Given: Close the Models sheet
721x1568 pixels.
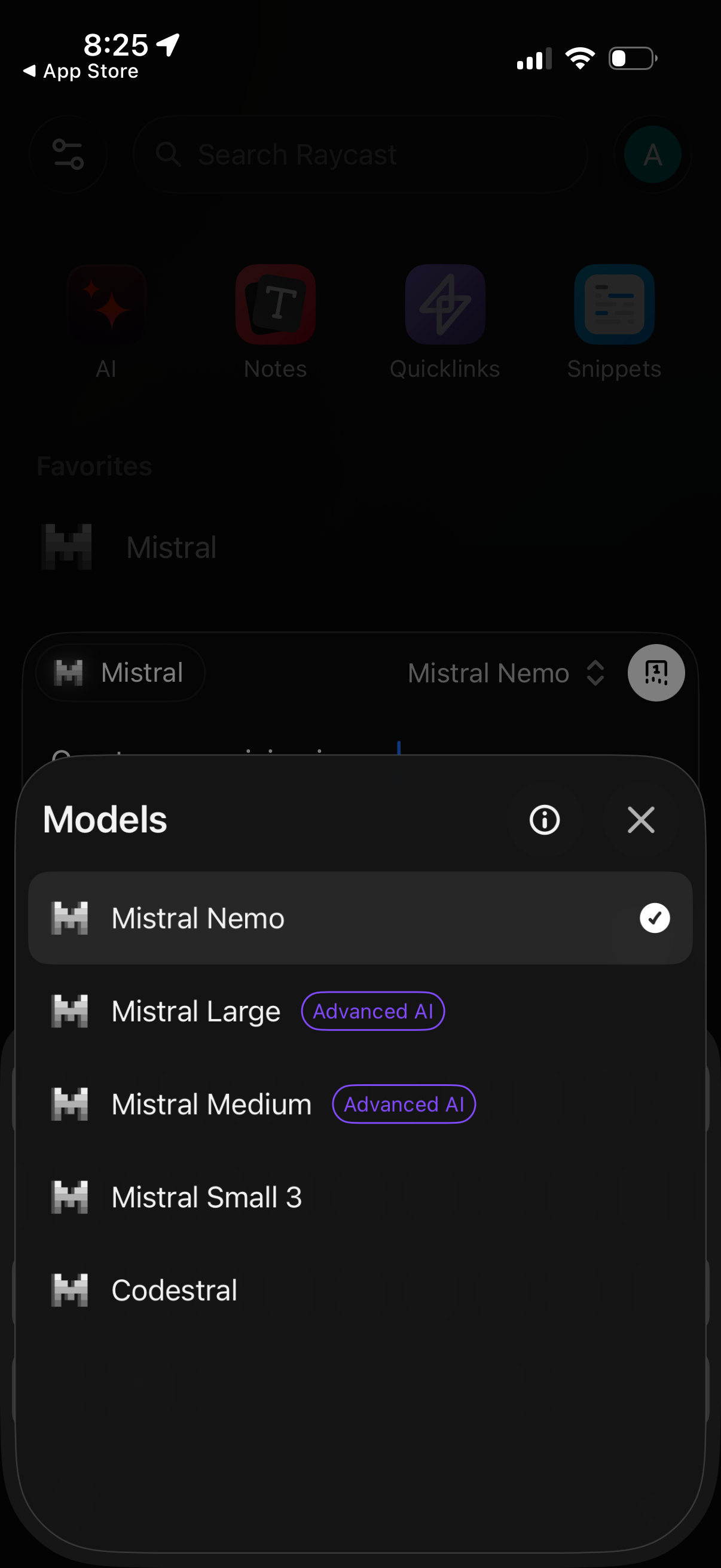Looking at the screenshot, I should pos(641,820).
